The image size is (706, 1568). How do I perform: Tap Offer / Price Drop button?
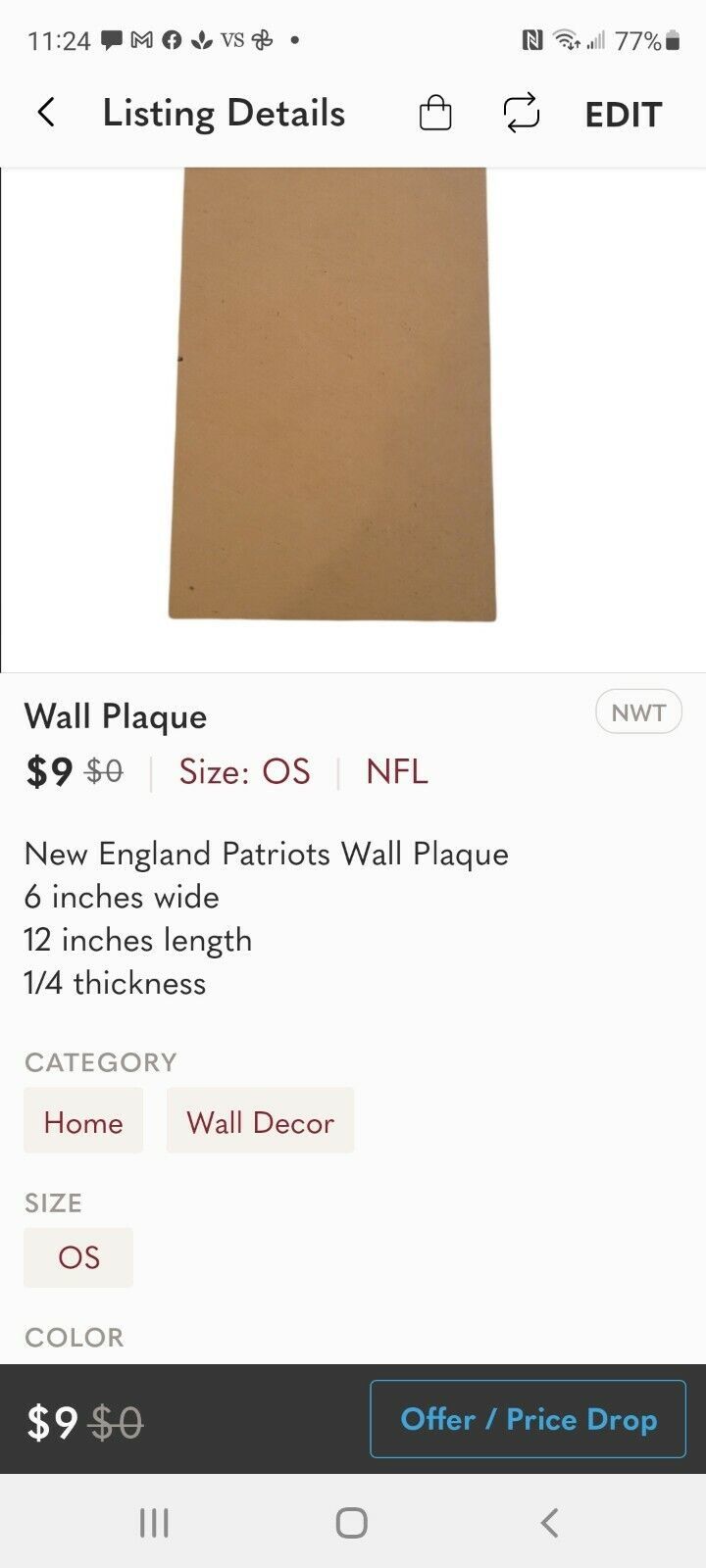(528, 1419)
